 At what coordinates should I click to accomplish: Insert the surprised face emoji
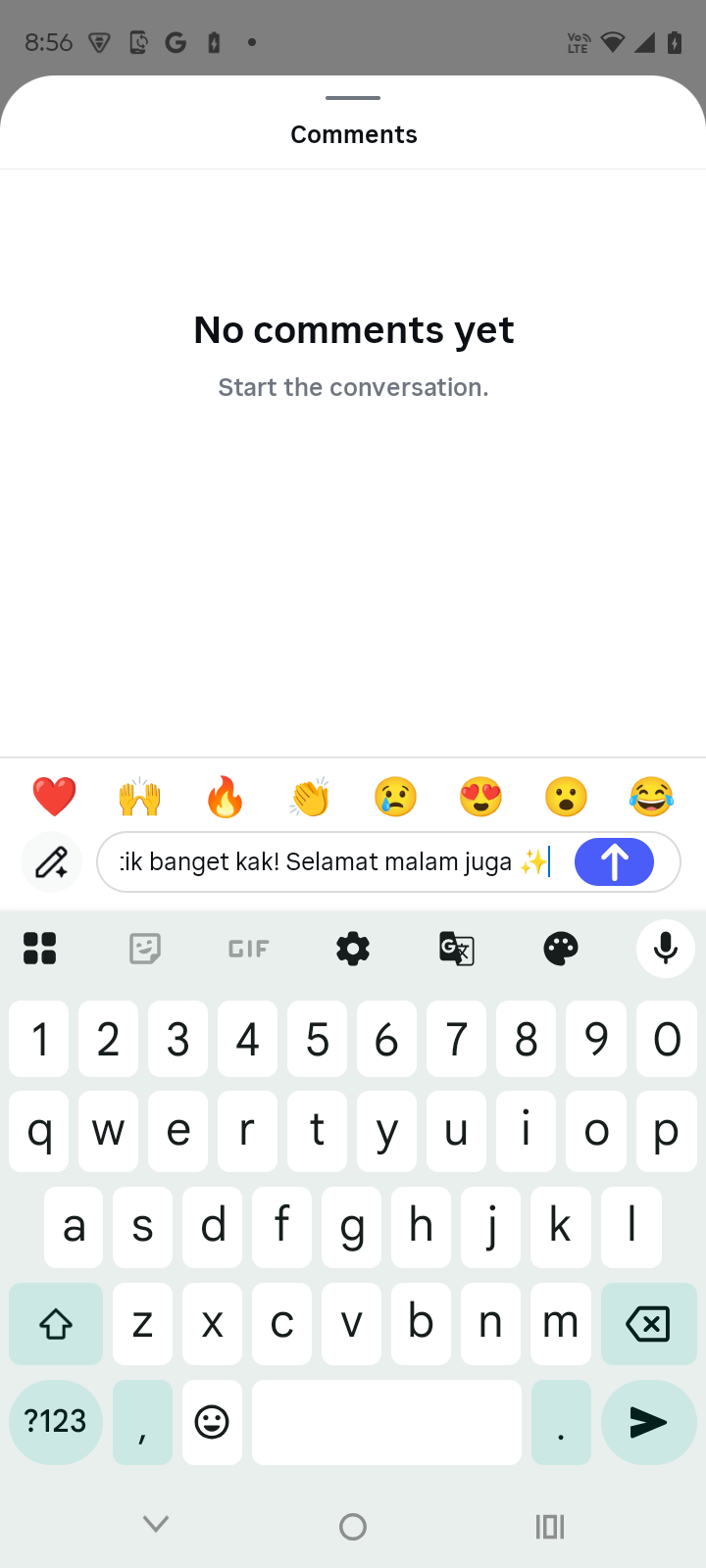point(566,797)
